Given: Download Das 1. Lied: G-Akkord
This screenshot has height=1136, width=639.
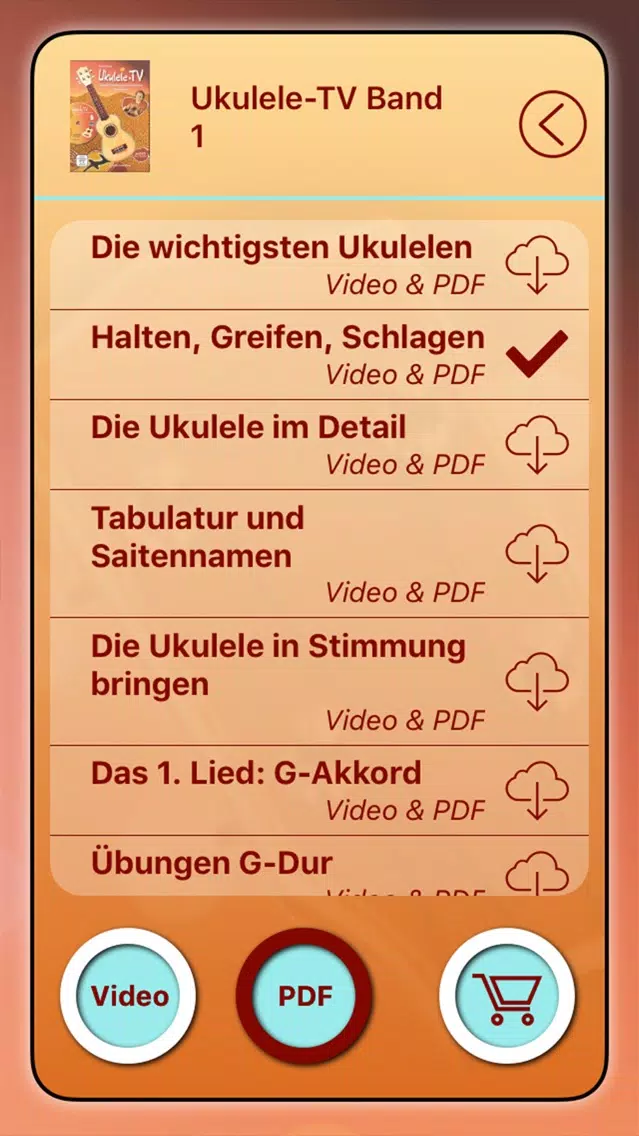Looking at the screenshot, I should click(537, 792).
